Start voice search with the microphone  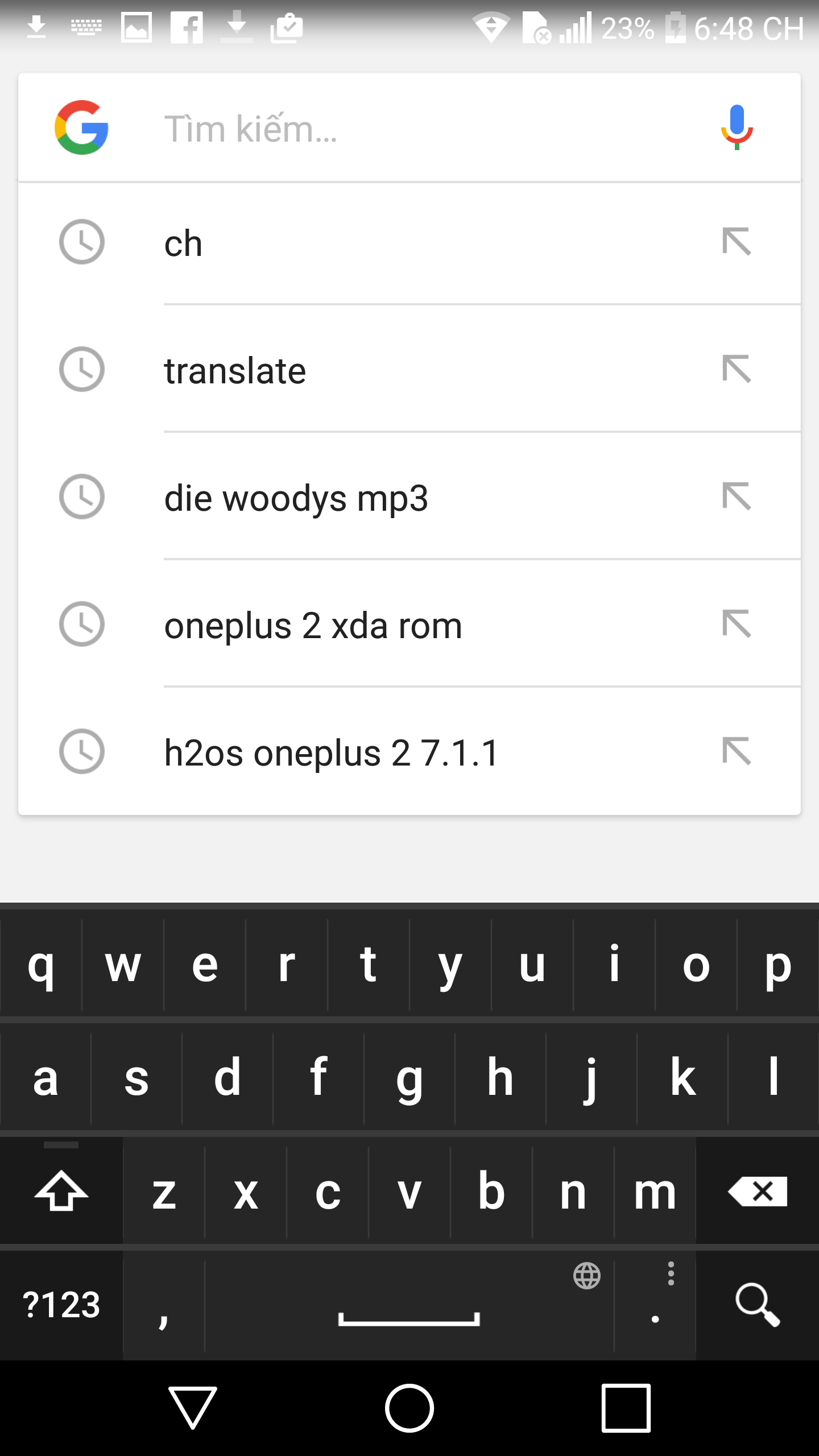(x=737, y=127)
